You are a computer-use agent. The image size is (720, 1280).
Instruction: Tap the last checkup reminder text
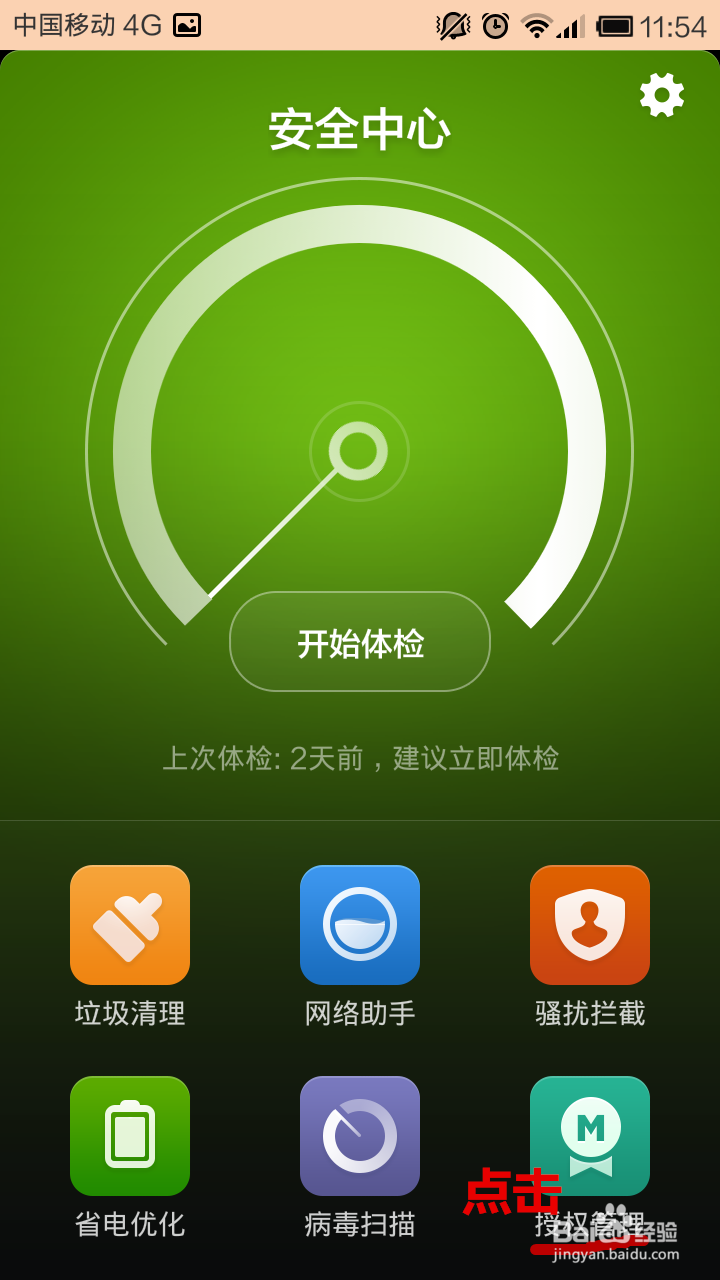pyautogui.click(x=360, y=760)
